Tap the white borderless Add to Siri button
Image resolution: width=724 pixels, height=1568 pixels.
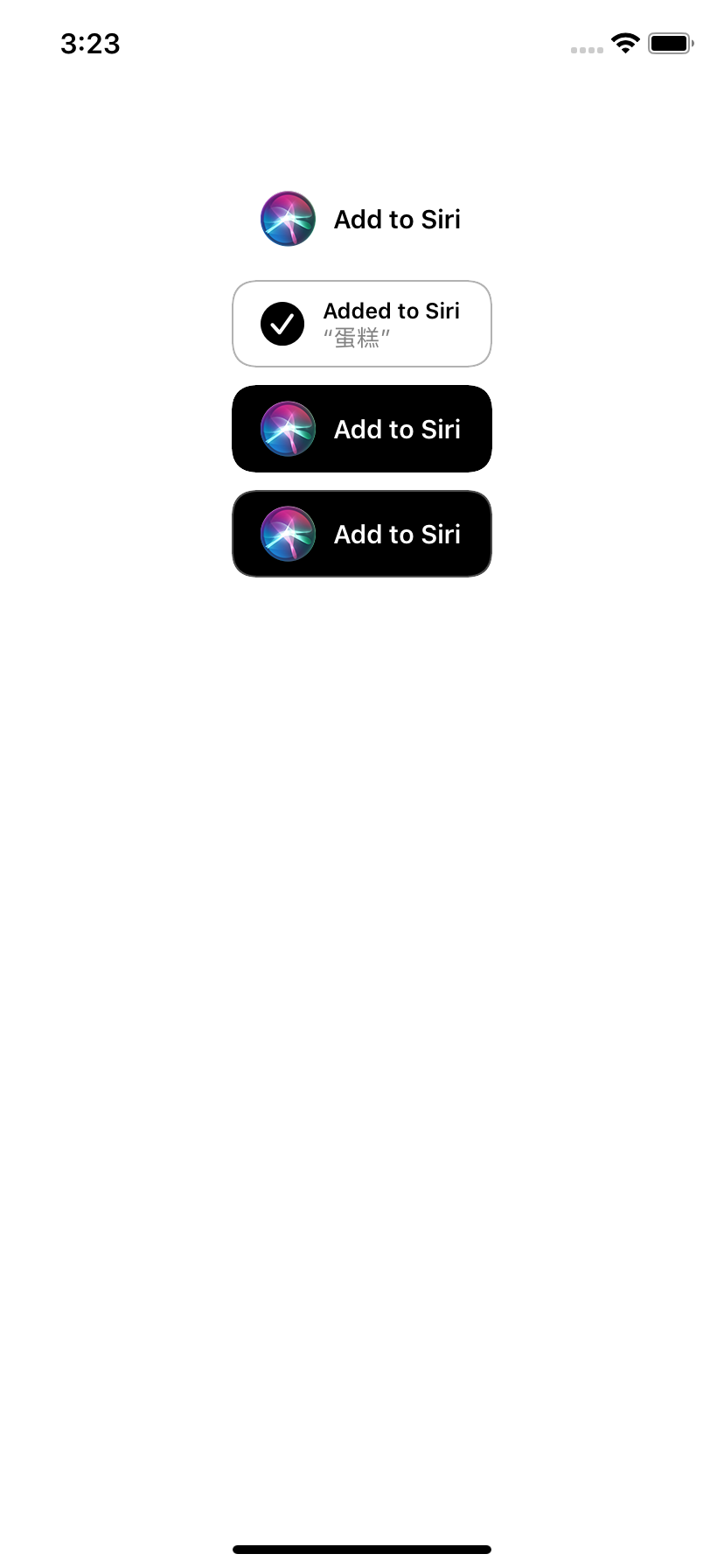pos(361,219)
